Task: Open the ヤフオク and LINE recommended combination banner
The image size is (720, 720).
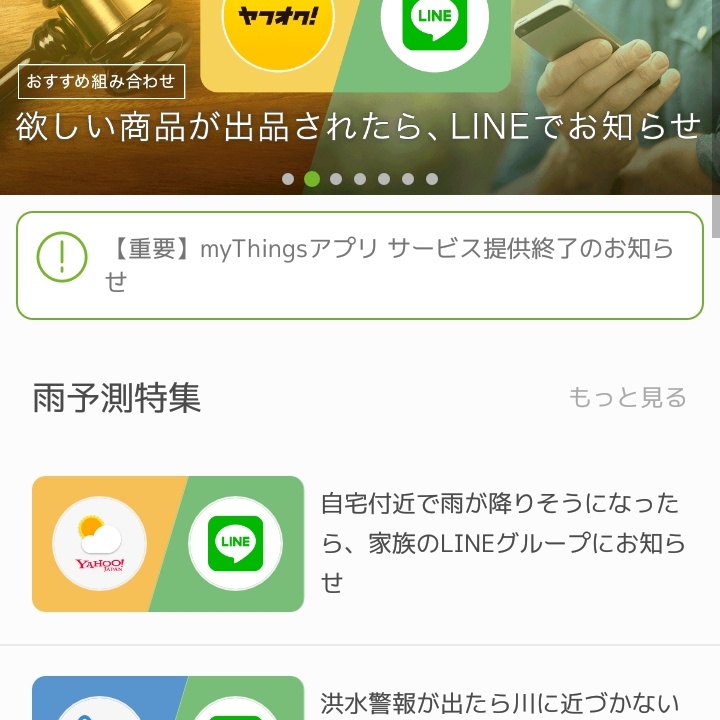Action: coord(360,90)
